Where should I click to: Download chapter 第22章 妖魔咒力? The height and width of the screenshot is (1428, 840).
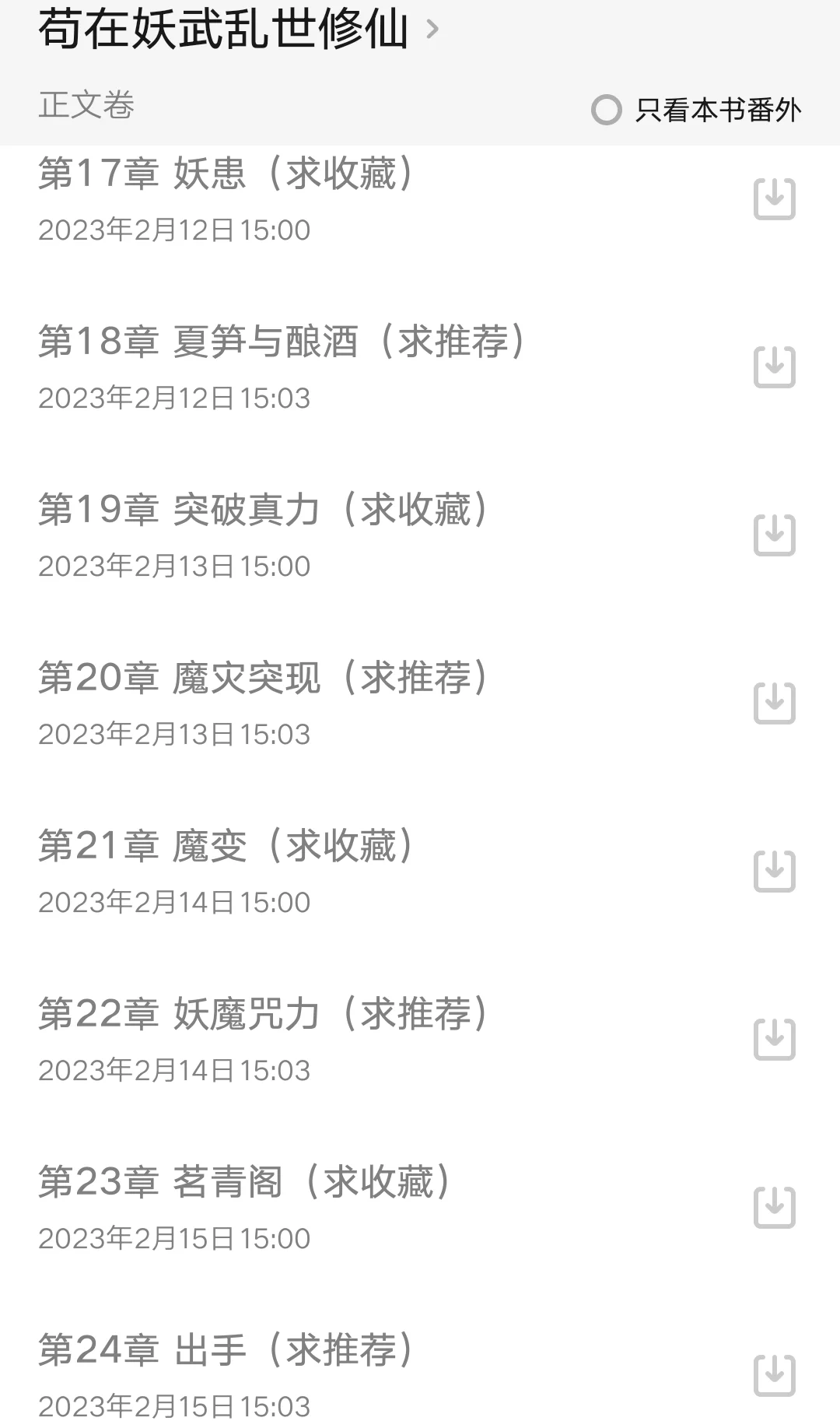pyautogui.click(x=775, y=1040)
